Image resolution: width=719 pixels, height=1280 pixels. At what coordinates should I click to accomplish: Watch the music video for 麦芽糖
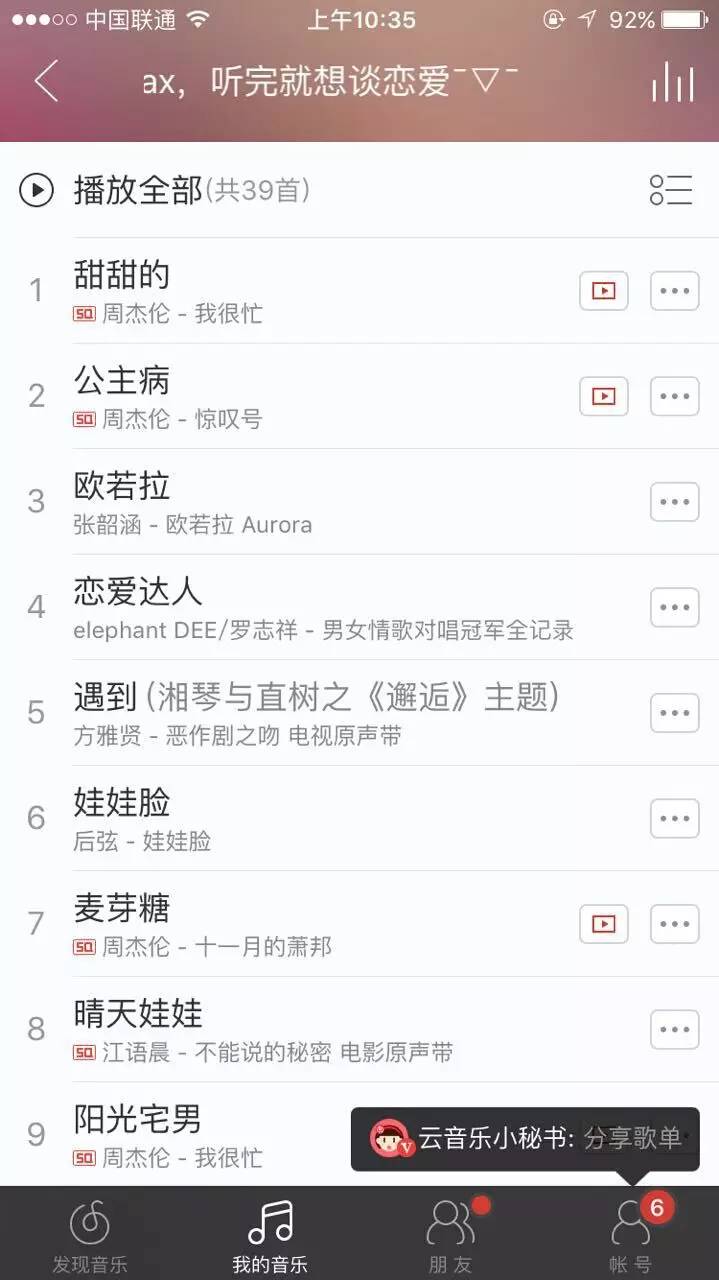[604, 924]
